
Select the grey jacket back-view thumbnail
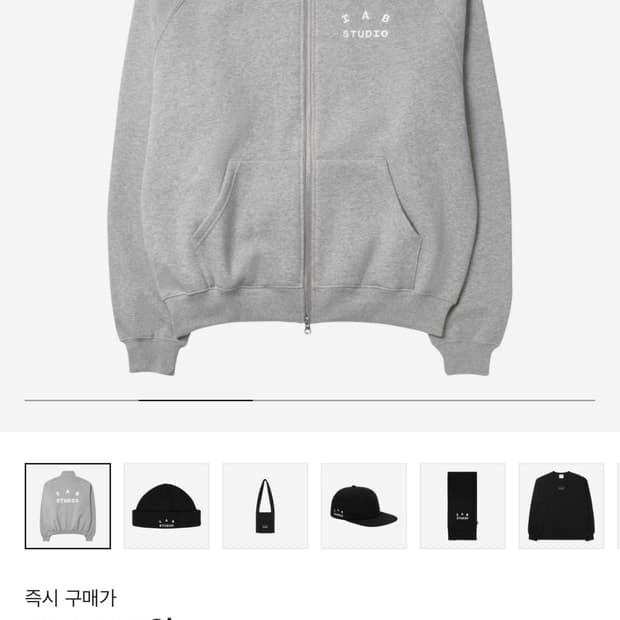pyautogui.click(x=68, y=506)
